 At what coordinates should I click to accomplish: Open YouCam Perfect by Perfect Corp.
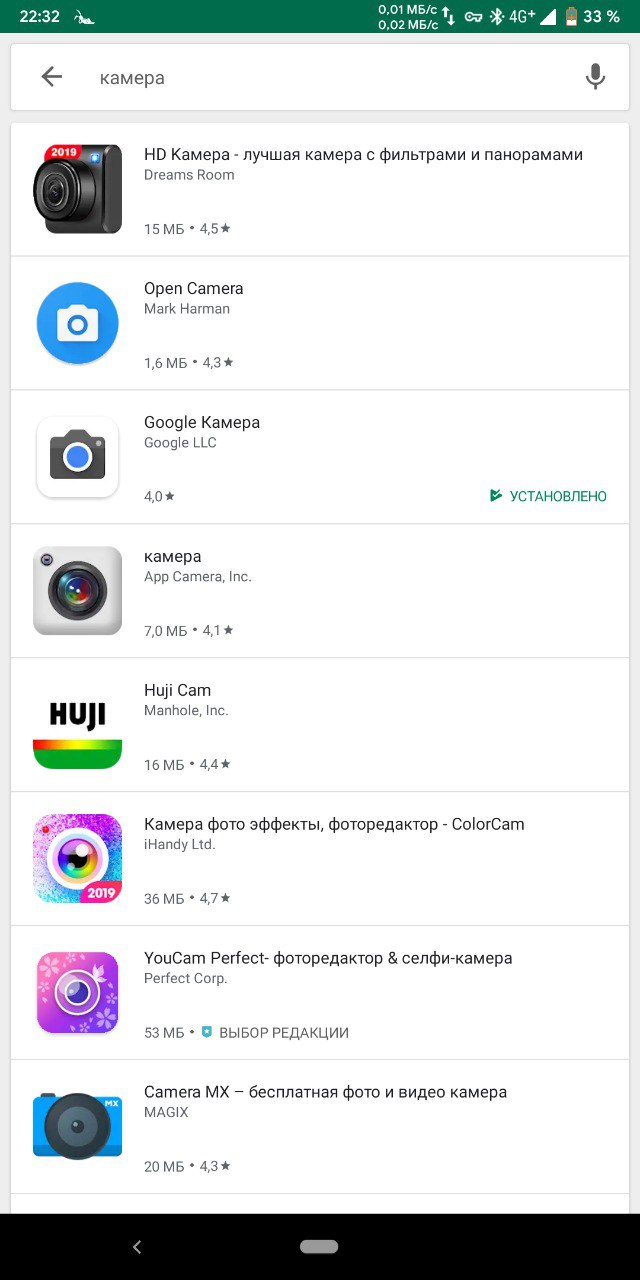[320, 994]
